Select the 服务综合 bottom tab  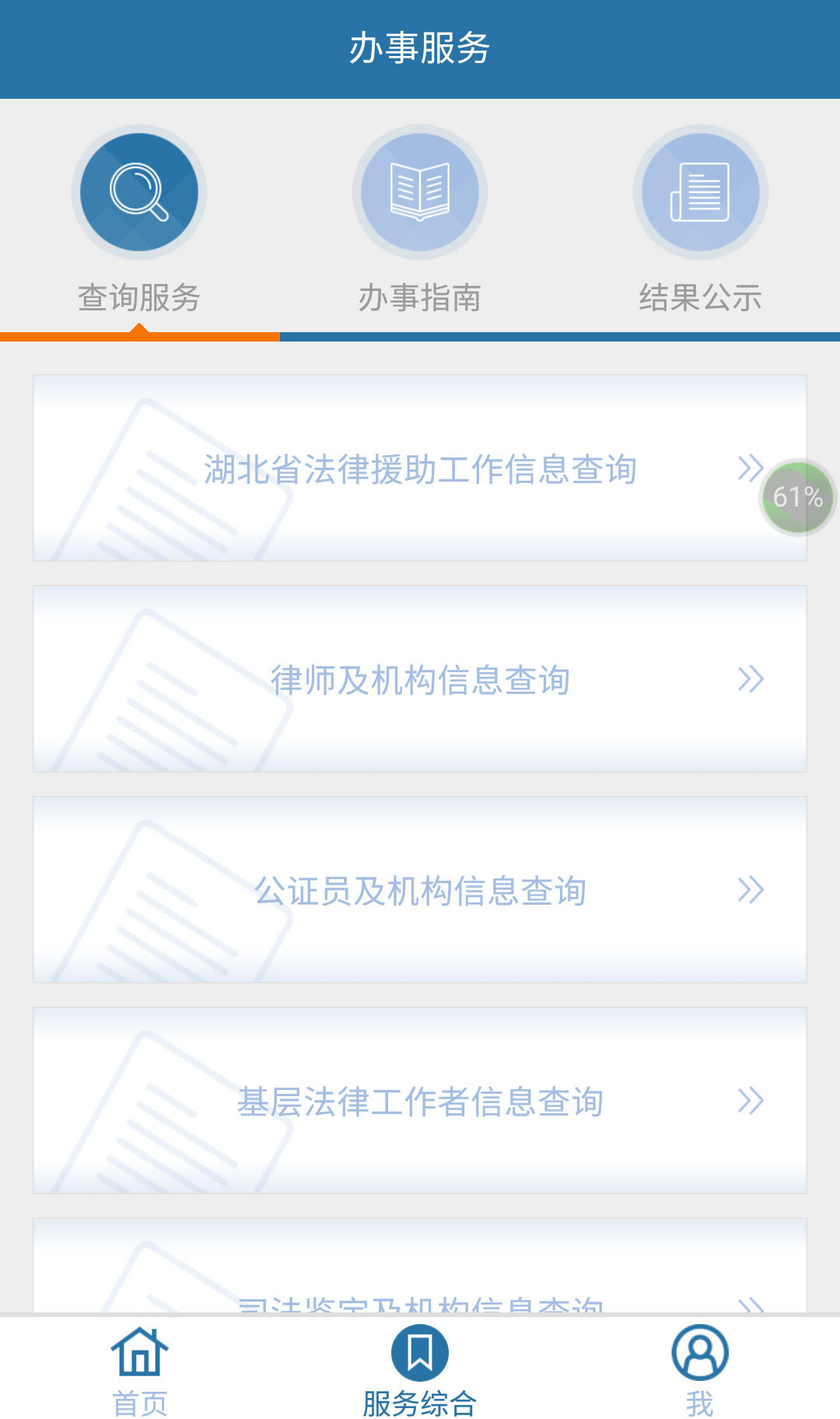(x=419, y=1371)
